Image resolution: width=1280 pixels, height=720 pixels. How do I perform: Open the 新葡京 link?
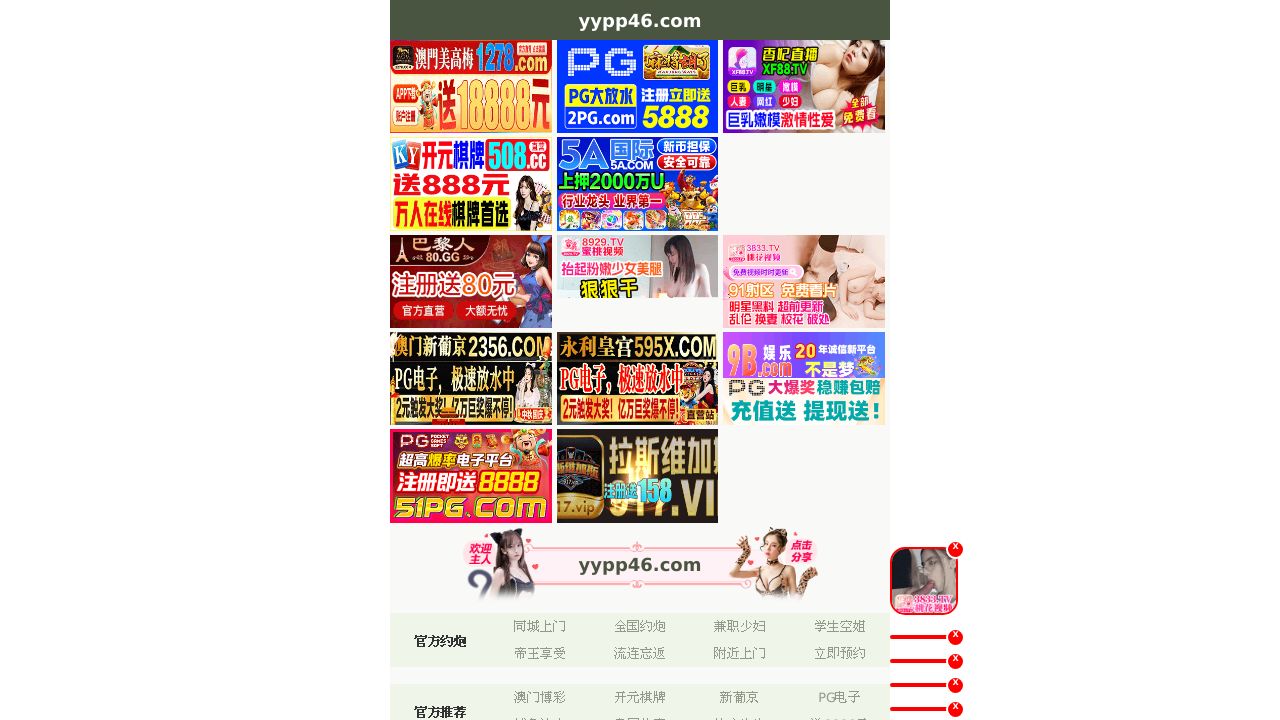tap(739, 697)
